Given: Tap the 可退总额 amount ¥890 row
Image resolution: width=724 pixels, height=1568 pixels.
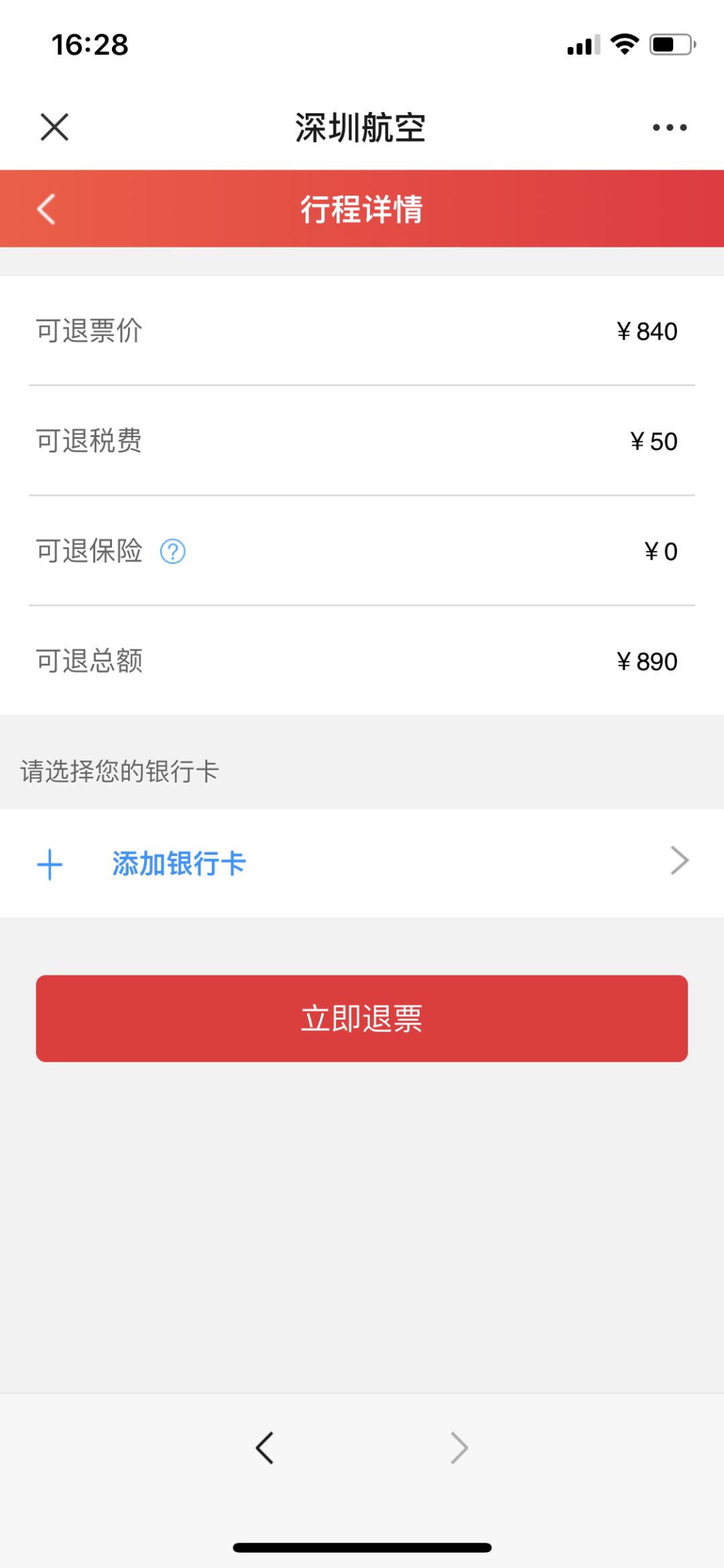Looking at the screenshot, I should (362, 661).
